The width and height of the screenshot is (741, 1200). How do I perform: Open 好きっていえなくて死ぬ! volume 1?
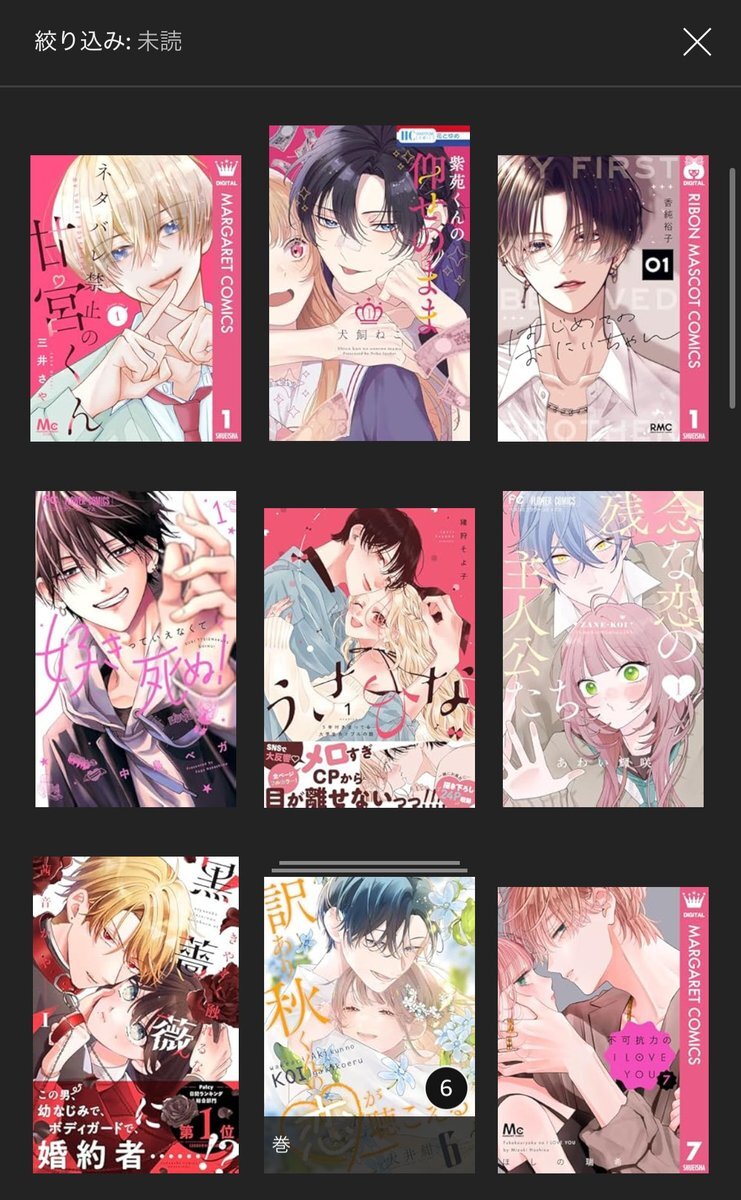(x=136, y=648)
